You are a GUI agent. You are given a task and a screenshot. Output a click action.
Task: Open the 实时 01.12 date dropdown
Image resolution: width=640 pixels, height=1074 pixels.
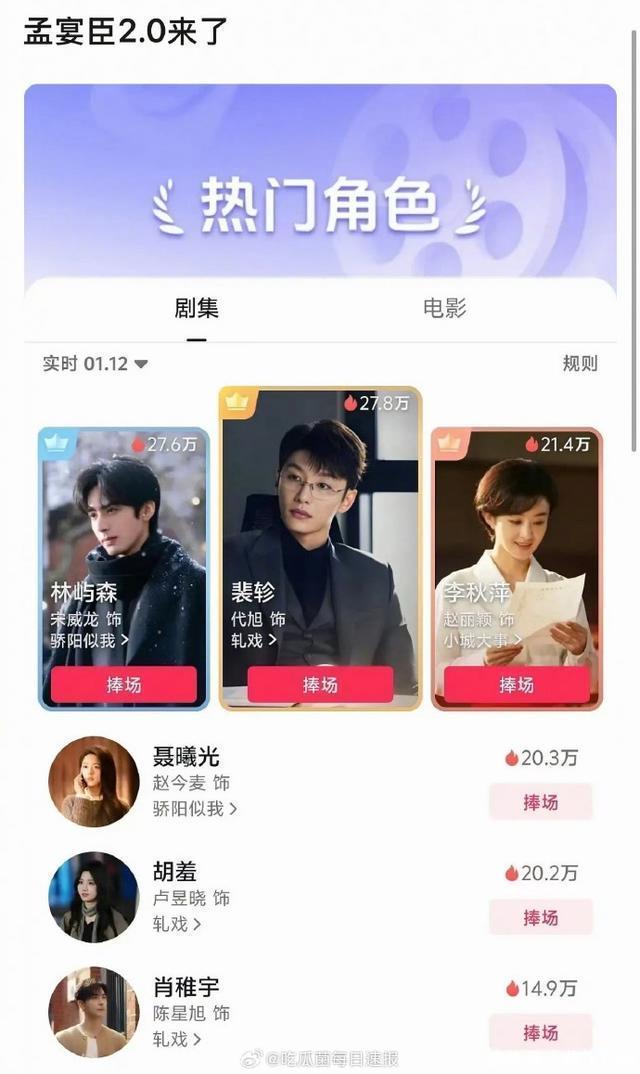[95, 364]
